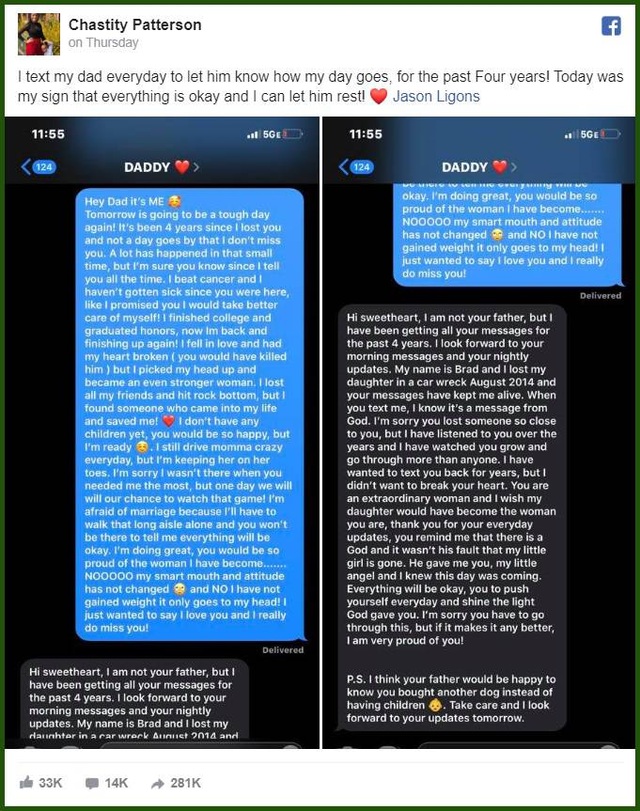The height and width of the screenshot is (811, 640).
Task: Tap Chastity Patterson's profile picture
Action: coord(38,34)
